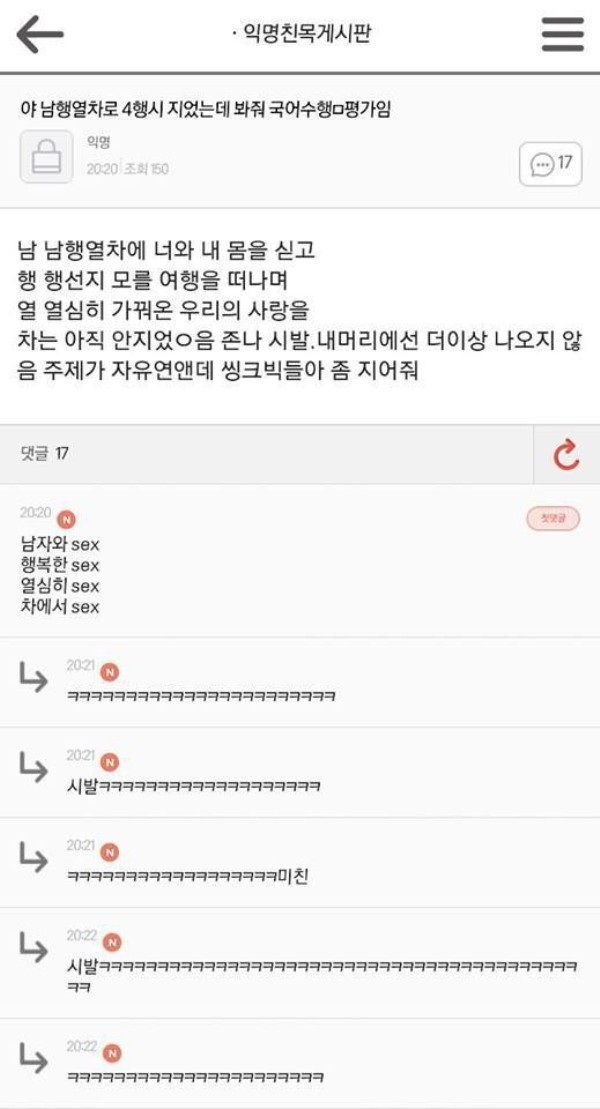Refresh the comments list
The image size is (600, 1109).
click(x=566, y=455)
